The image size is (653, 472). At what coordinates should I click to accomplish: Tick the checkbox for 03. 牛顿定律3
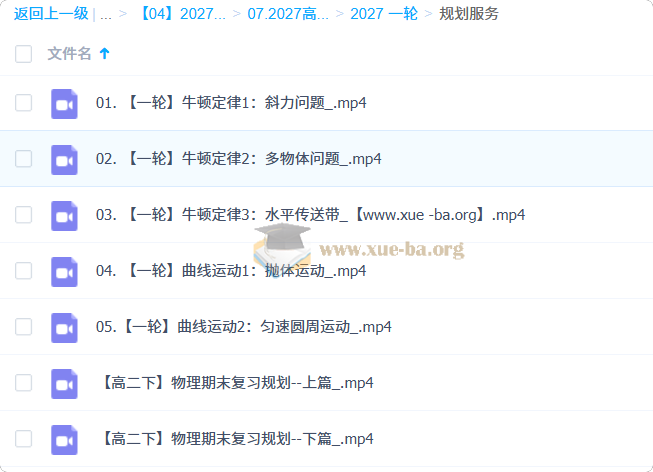(x=23, y=215)
